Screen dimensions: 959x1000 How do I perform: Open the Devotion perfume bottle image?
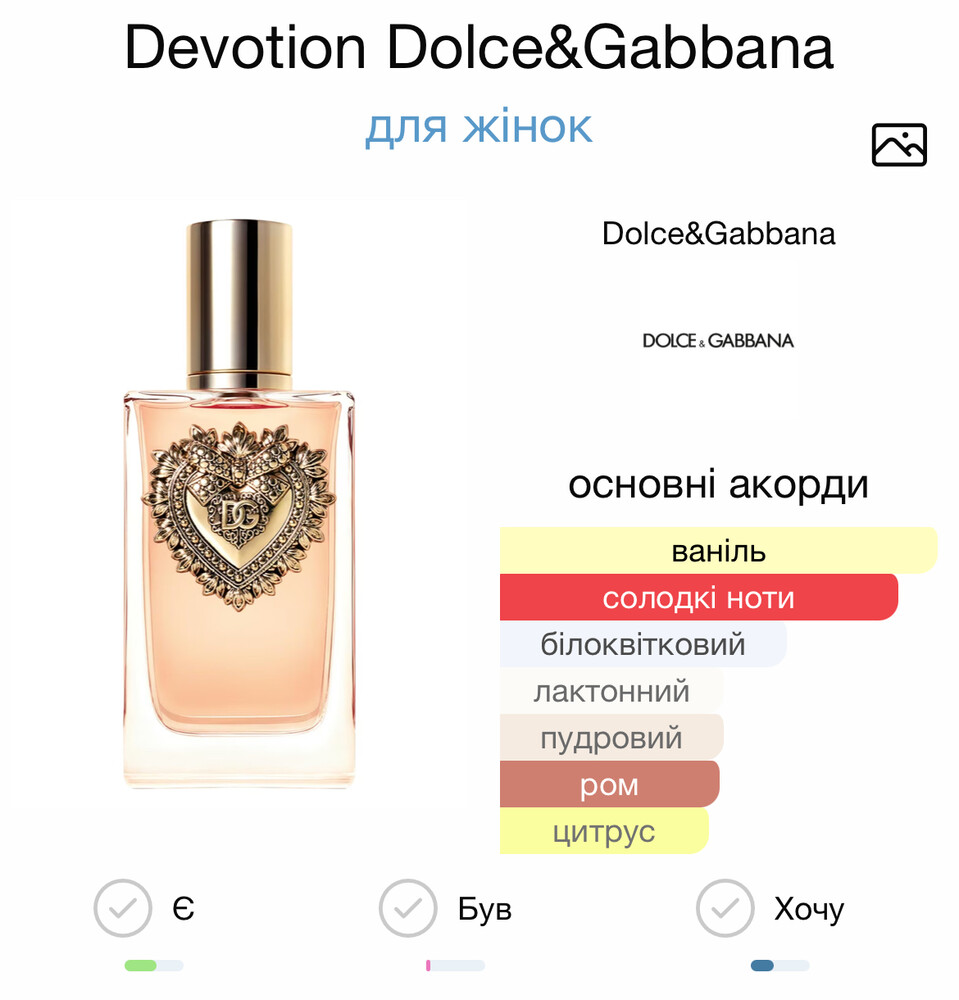[239, 505]
